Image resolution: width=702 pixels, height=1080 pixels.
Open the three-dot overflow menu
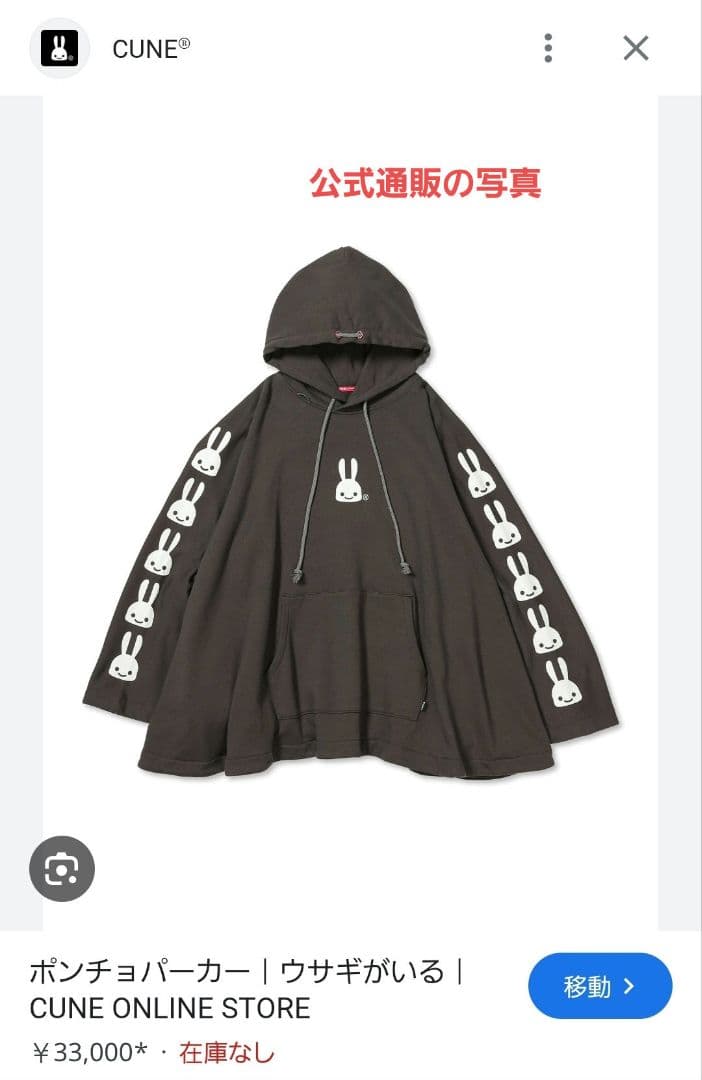coord(548,48)
